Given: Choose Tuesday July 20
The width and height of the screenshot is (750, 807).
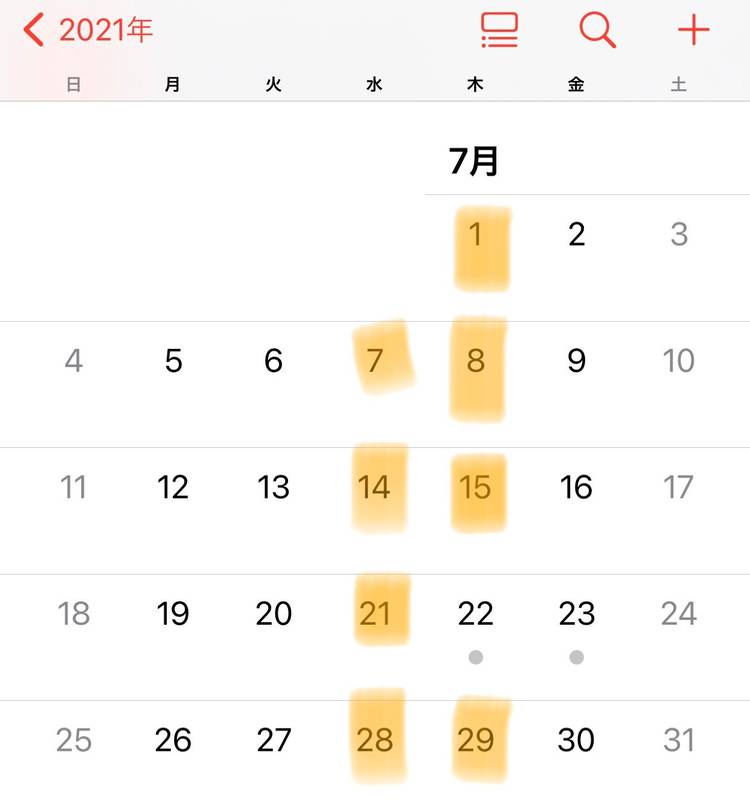Looking at the screenshot, I should pyautogui.click(x=273, y=613).
